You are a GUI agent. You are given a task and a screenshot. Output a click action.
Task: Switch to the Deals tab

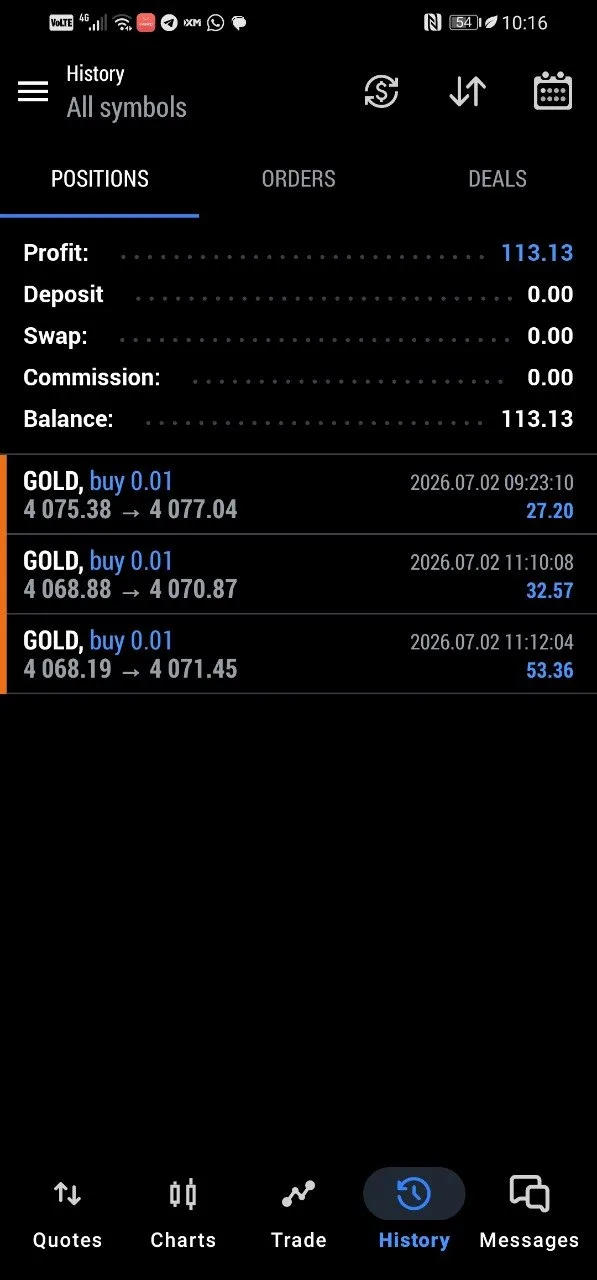click(497, 179)
